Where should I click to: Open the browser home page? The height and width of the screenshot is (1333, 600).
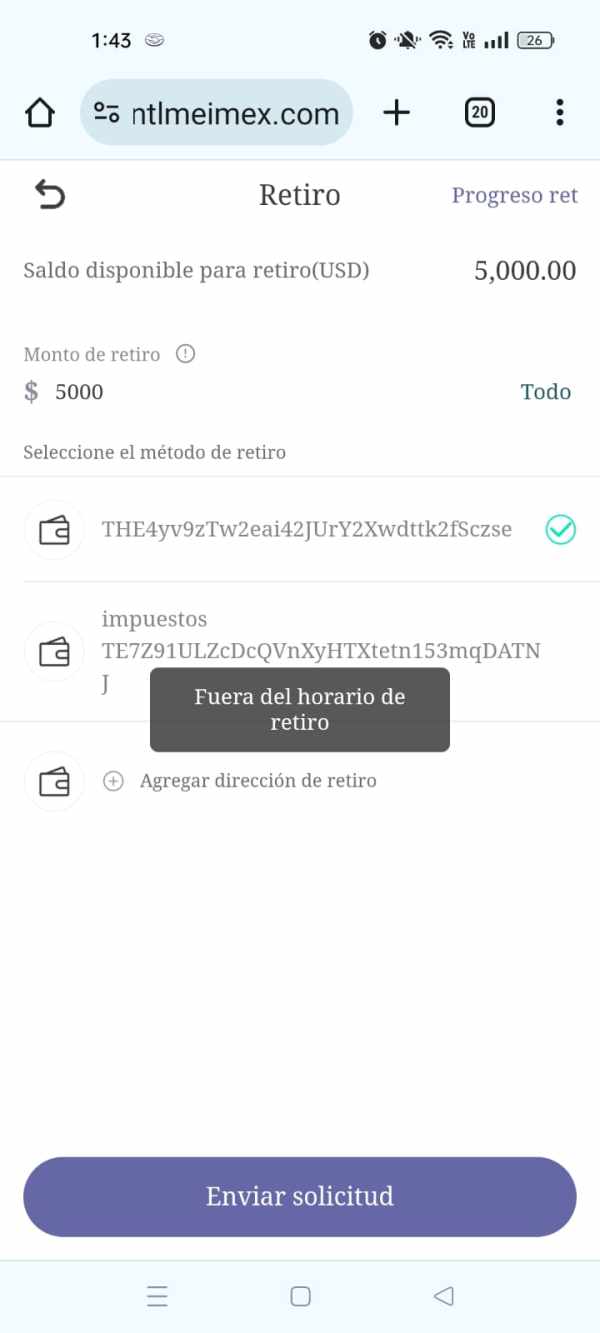[x=39, y=113]
